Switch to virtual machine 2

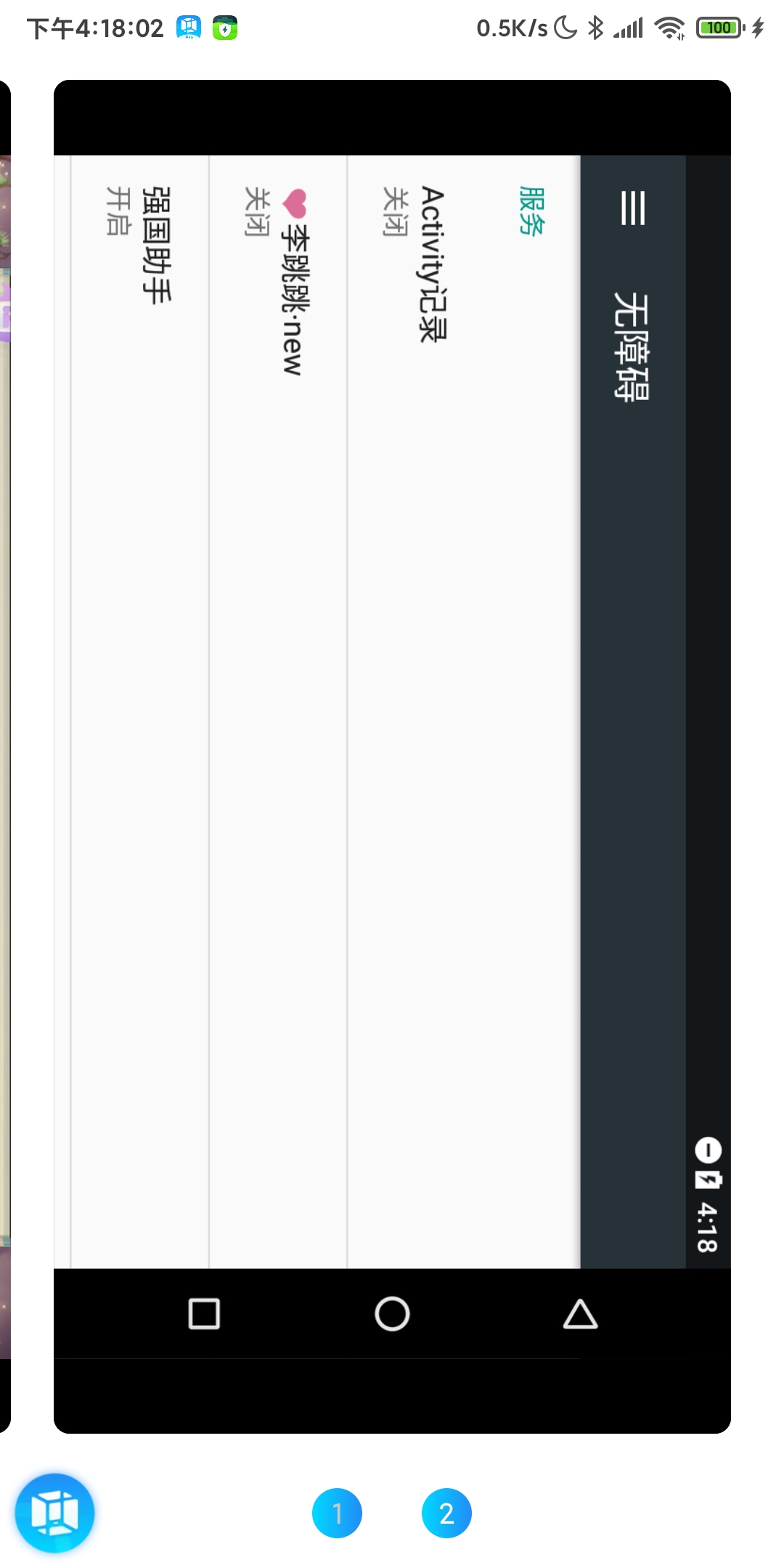coord(446,1514)
